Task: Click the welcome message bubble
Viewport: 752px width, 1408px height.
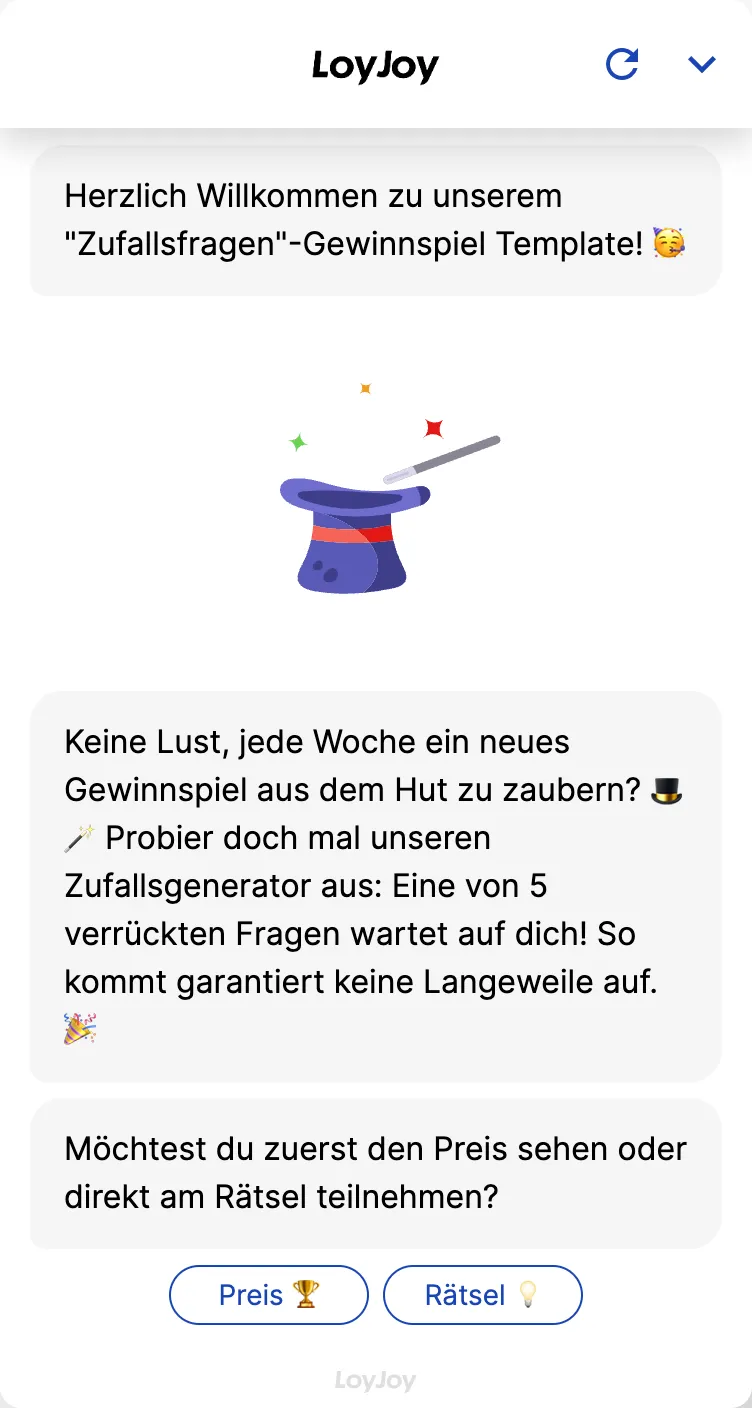Action: 375,220
